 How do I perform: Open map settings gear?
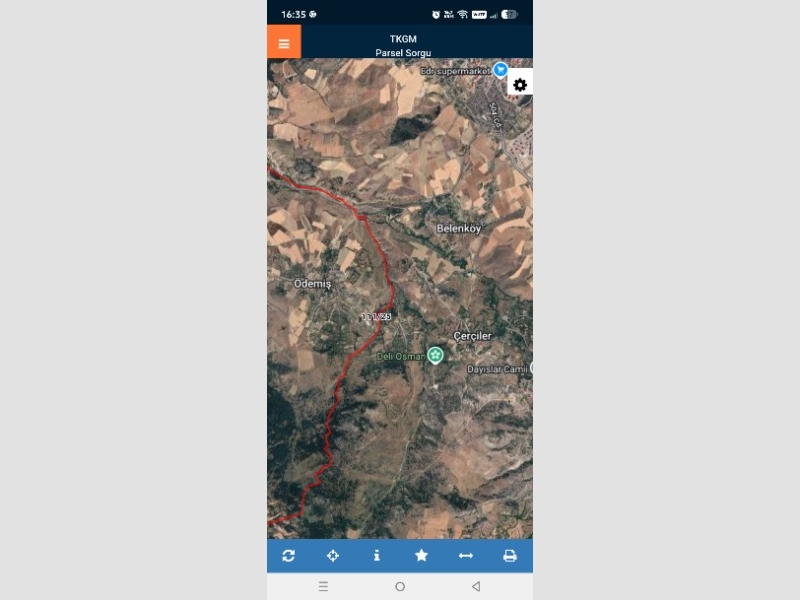520,85
